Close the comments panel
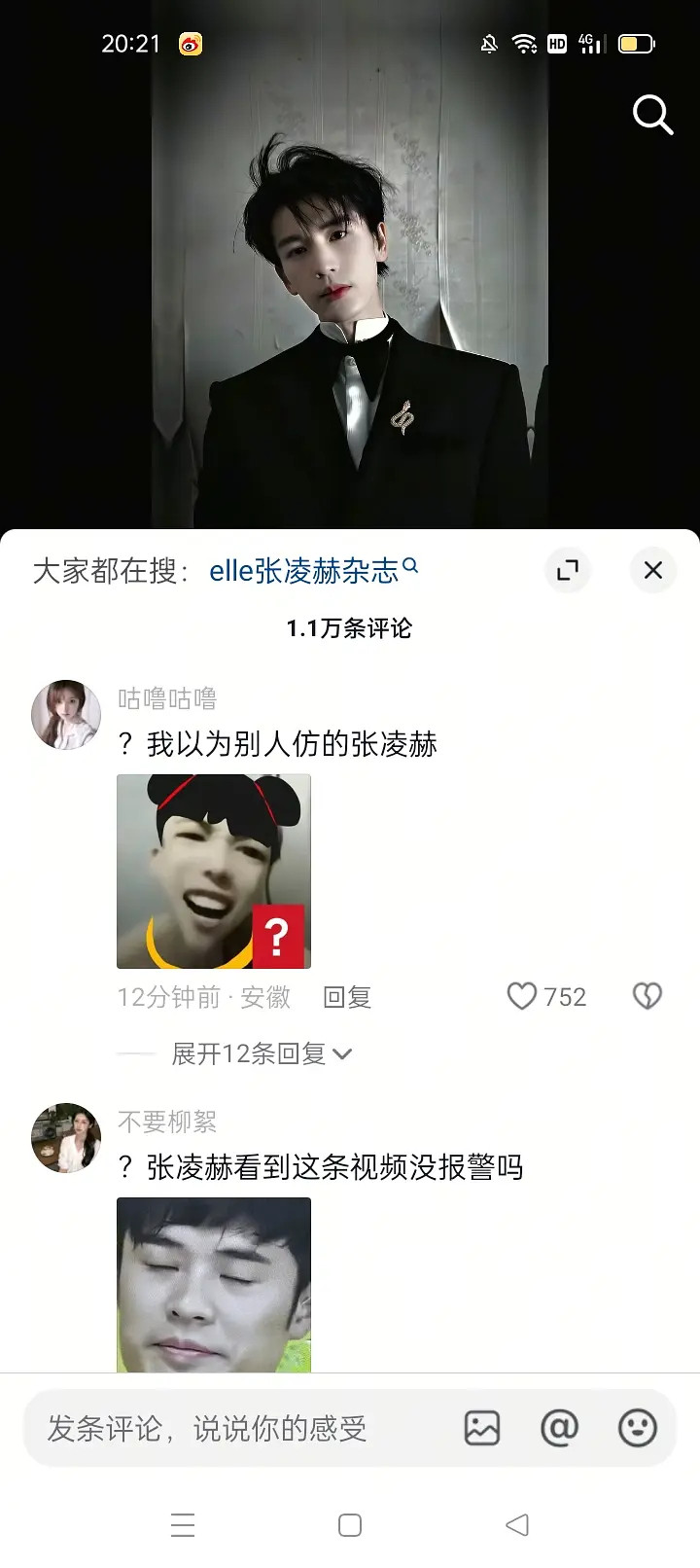 pos(652,570)
